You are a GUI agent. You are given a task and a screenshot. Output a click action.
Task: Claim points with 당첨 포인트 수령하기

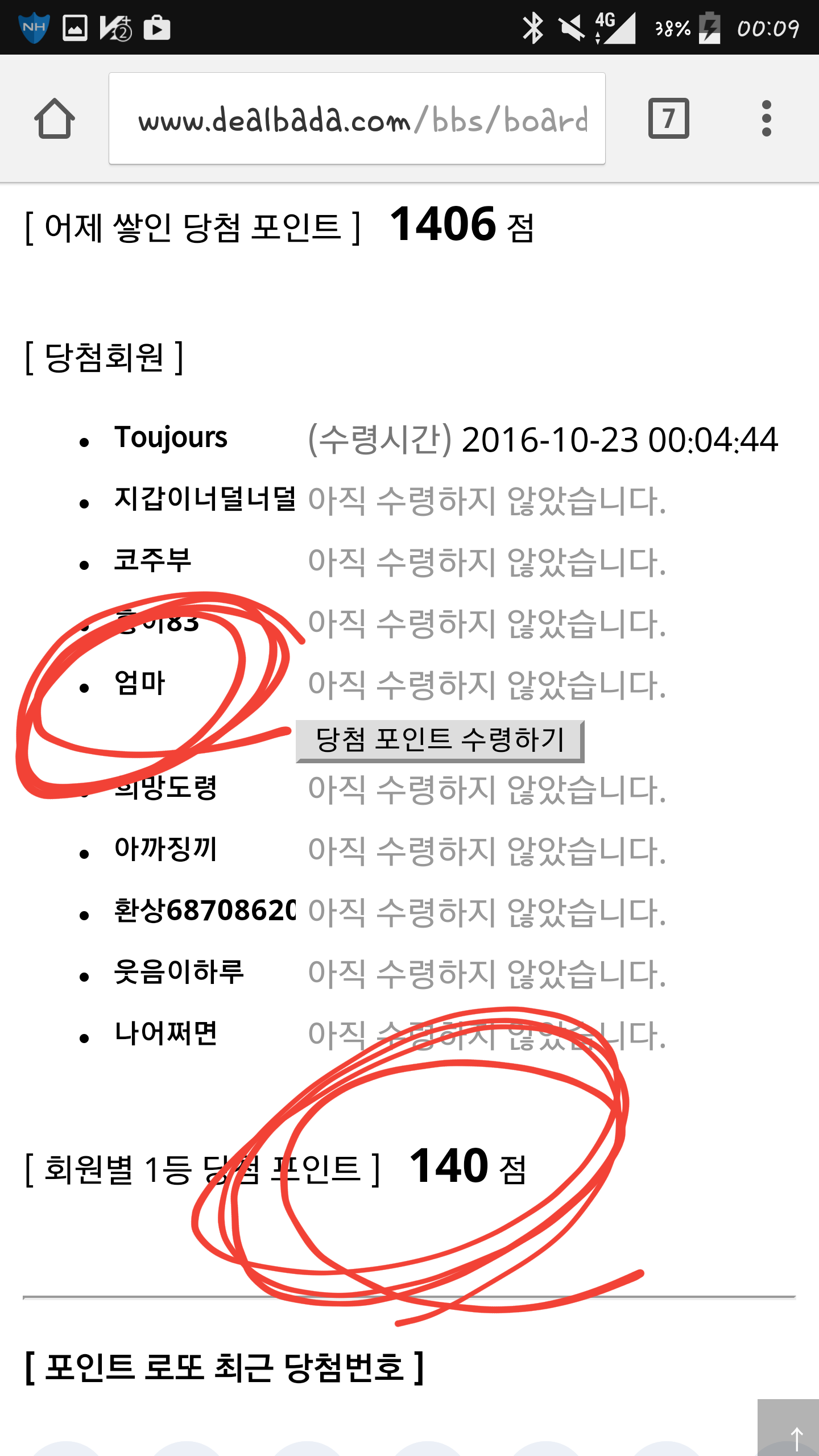[440, 741]
